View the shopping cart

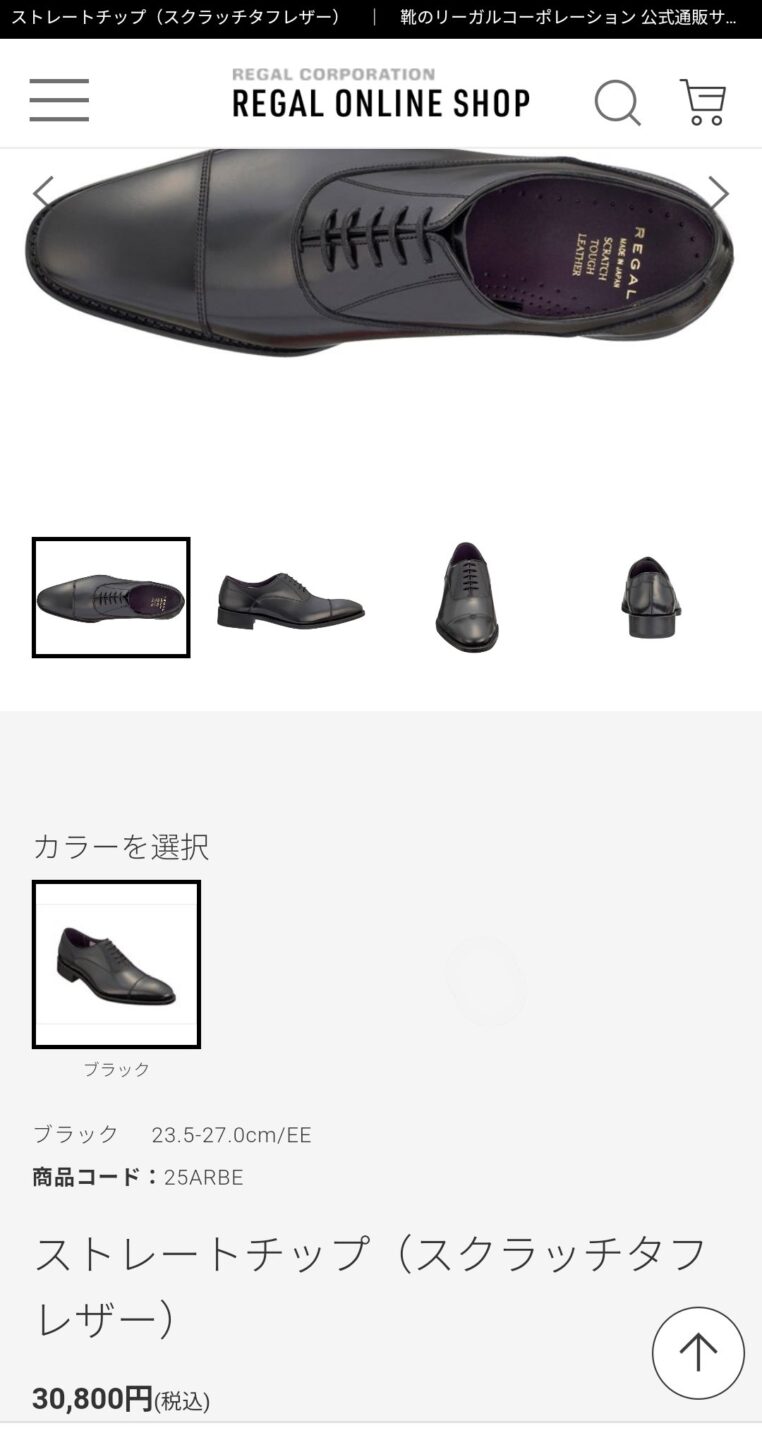[703, 102]
